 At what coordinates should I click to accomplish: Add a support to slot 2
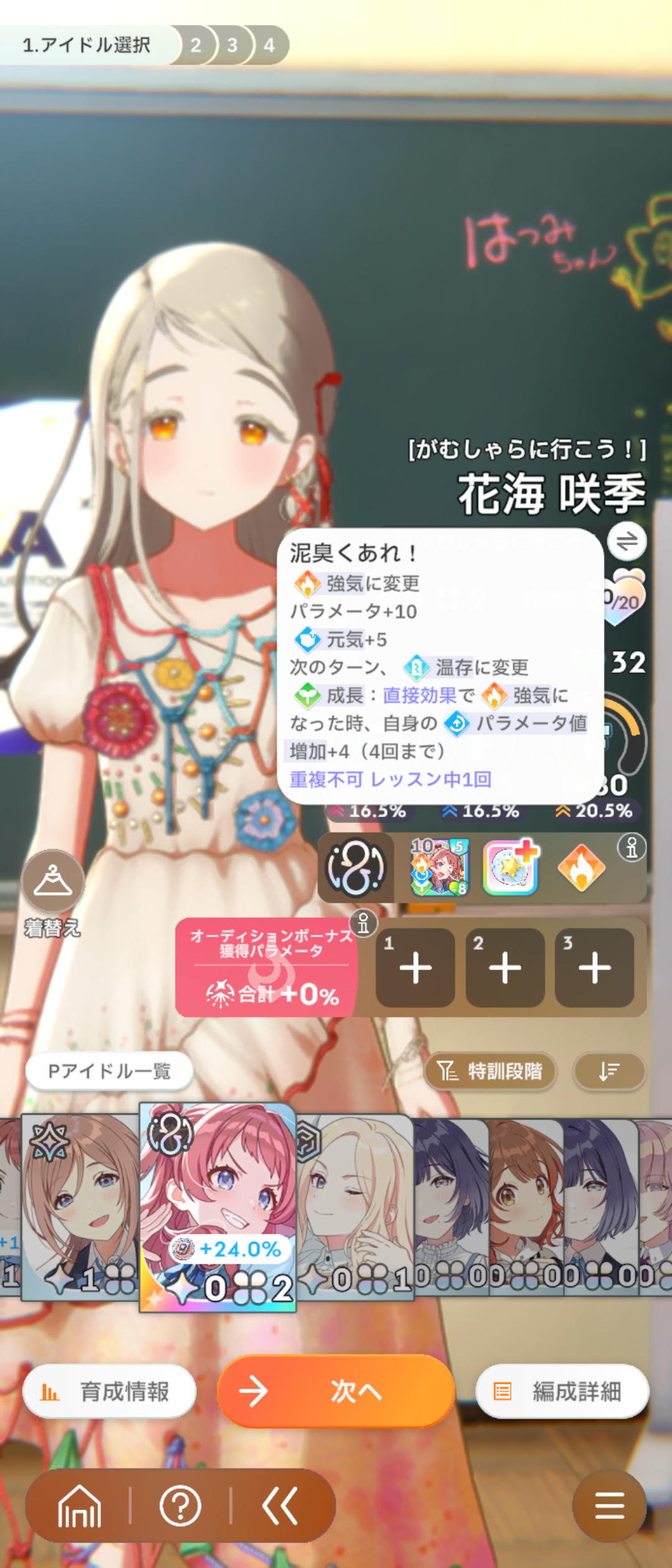pyautogui.click(x=505, y=968)
